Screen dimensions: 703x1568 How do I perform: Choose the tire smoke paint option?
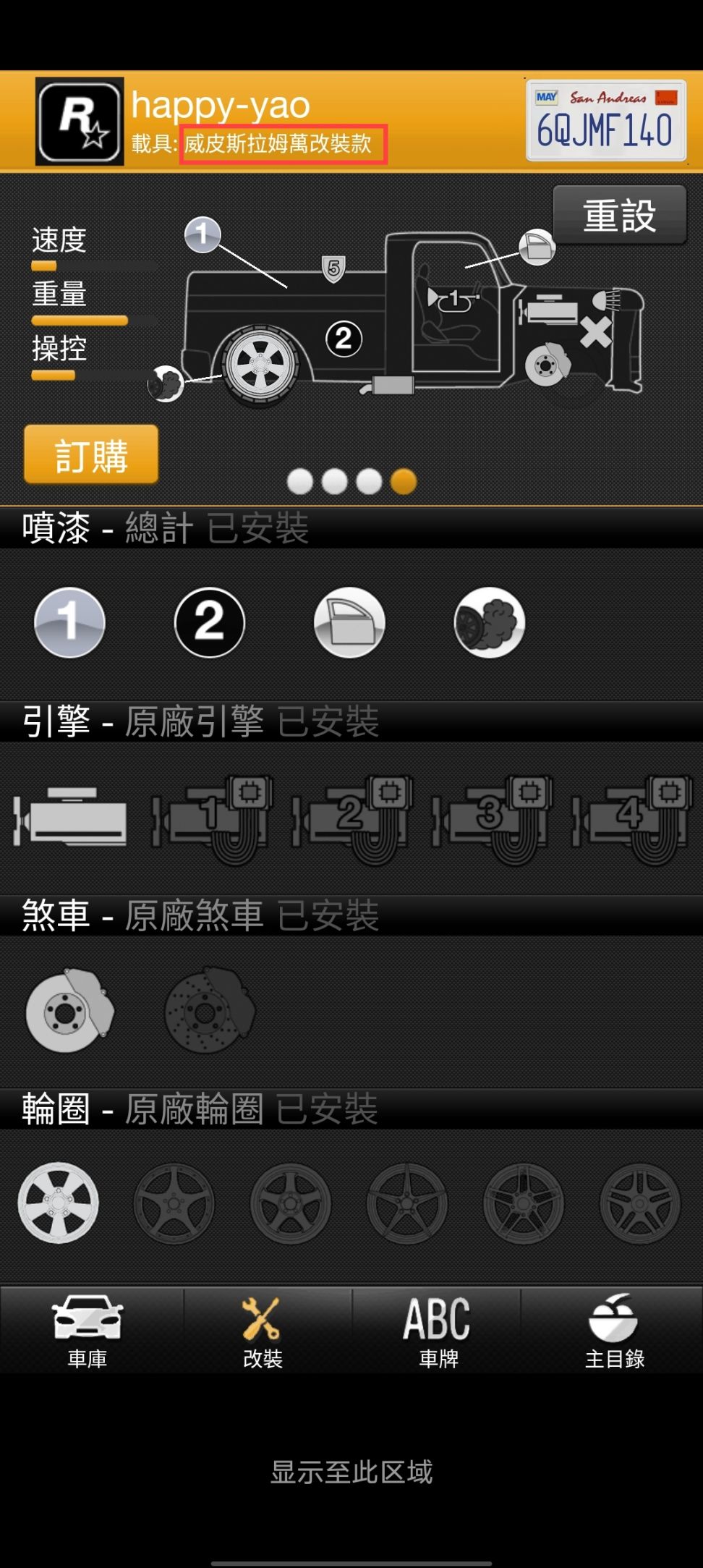tap(489, 622)
